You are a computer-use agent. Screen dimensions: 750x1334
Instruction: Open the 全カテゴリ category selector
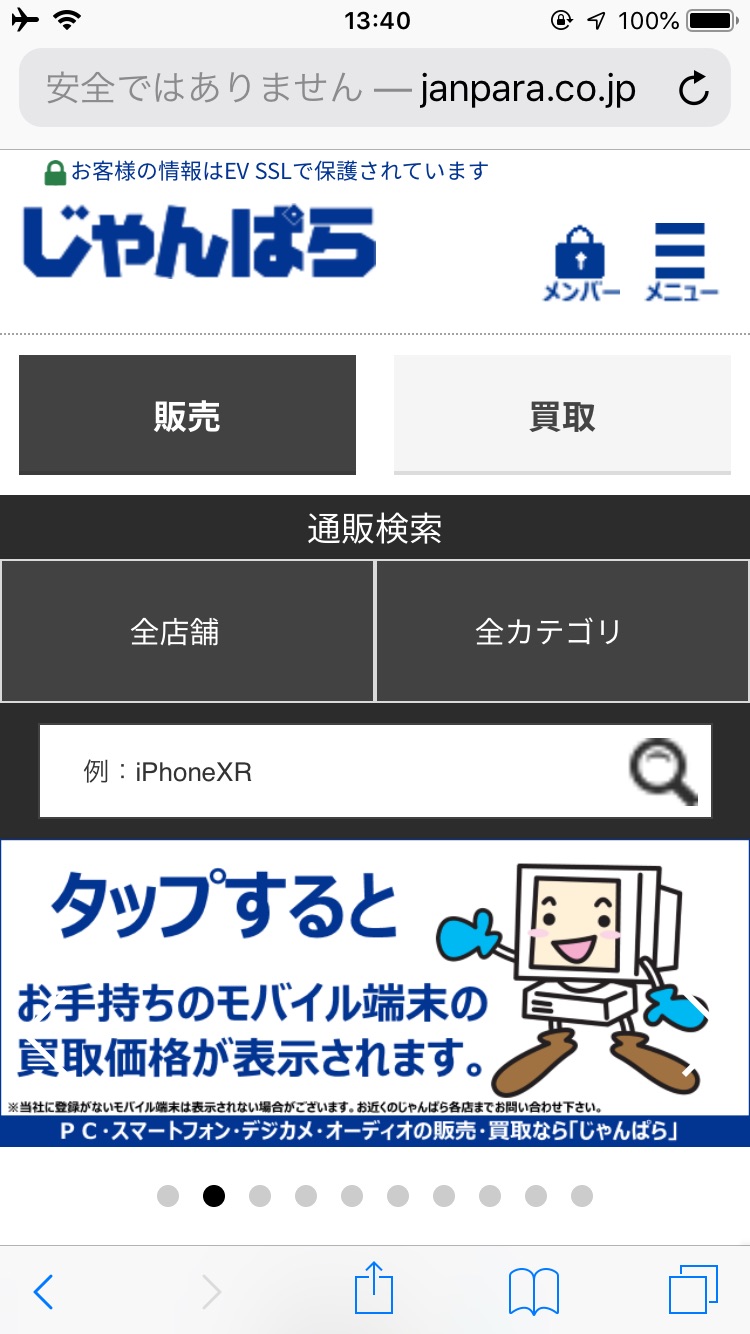(562, 631)
